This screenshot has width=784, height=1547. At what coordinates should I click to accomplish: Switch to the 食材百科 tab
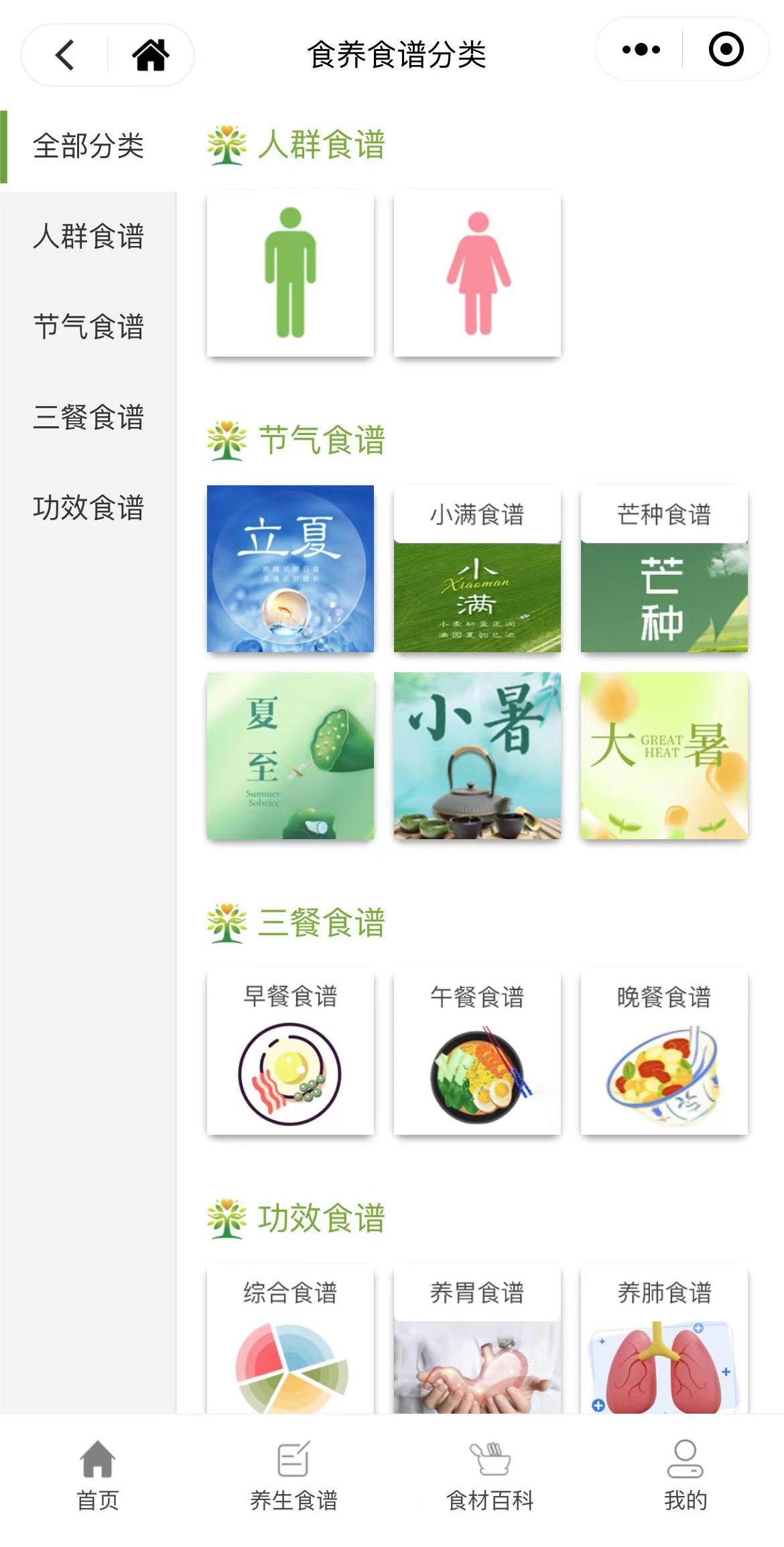click(490, 1476)
